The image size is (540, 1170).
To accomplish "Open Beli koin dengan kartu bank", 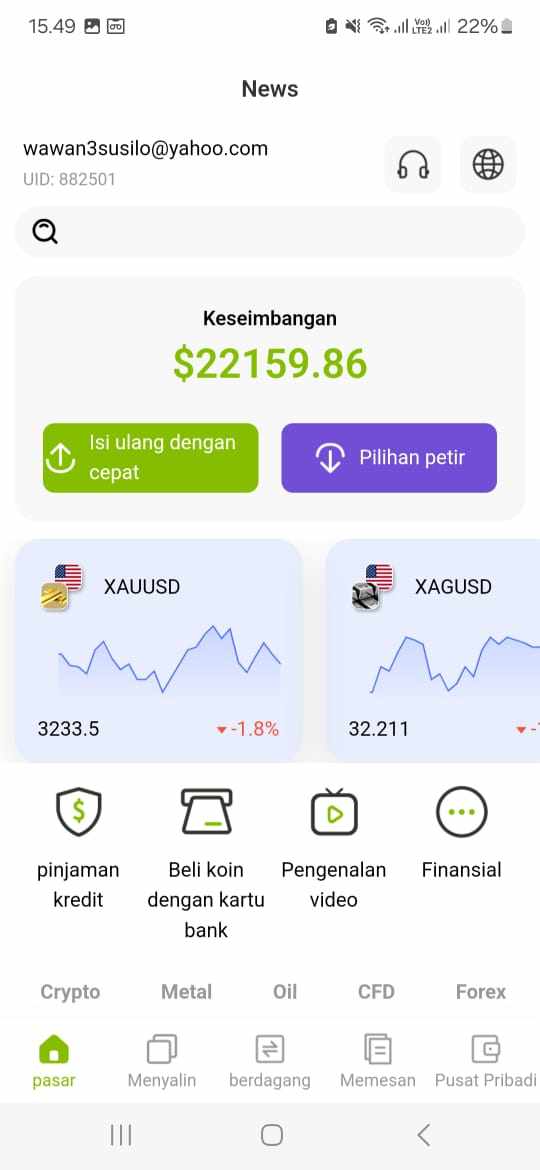I will click(206, 863).
